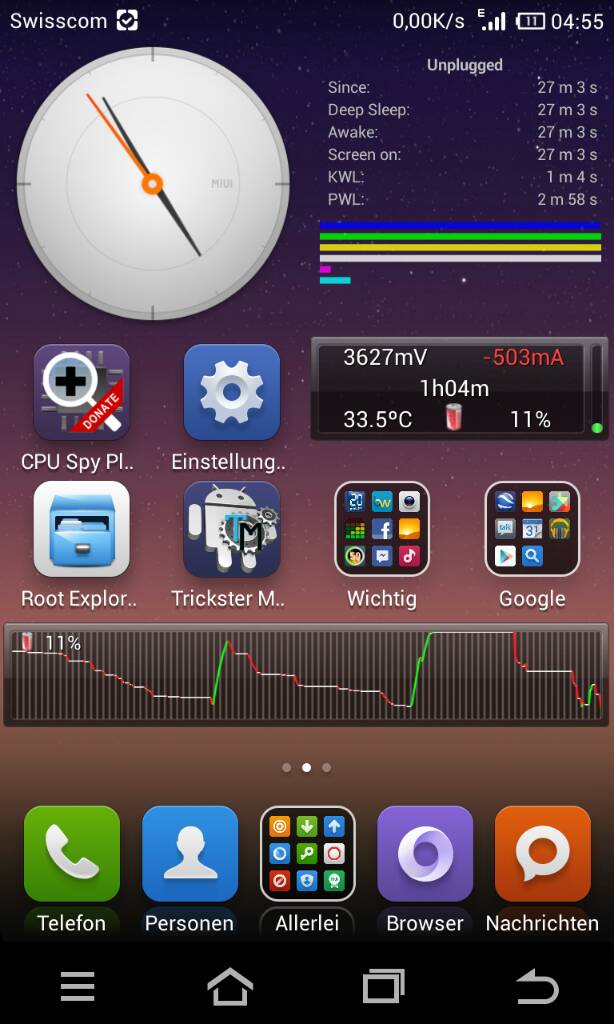Open the battery history graph widget
The image size is (614, 1024).
coord(306,674)
